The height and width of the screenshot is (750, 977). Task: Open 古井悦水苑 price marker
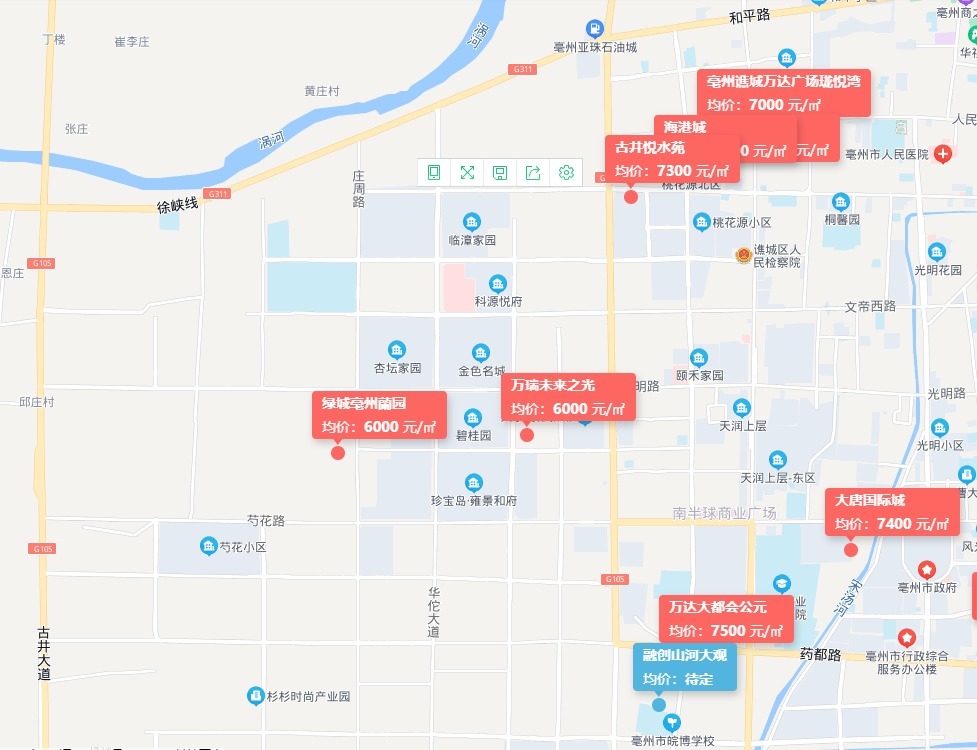[672, 159]
